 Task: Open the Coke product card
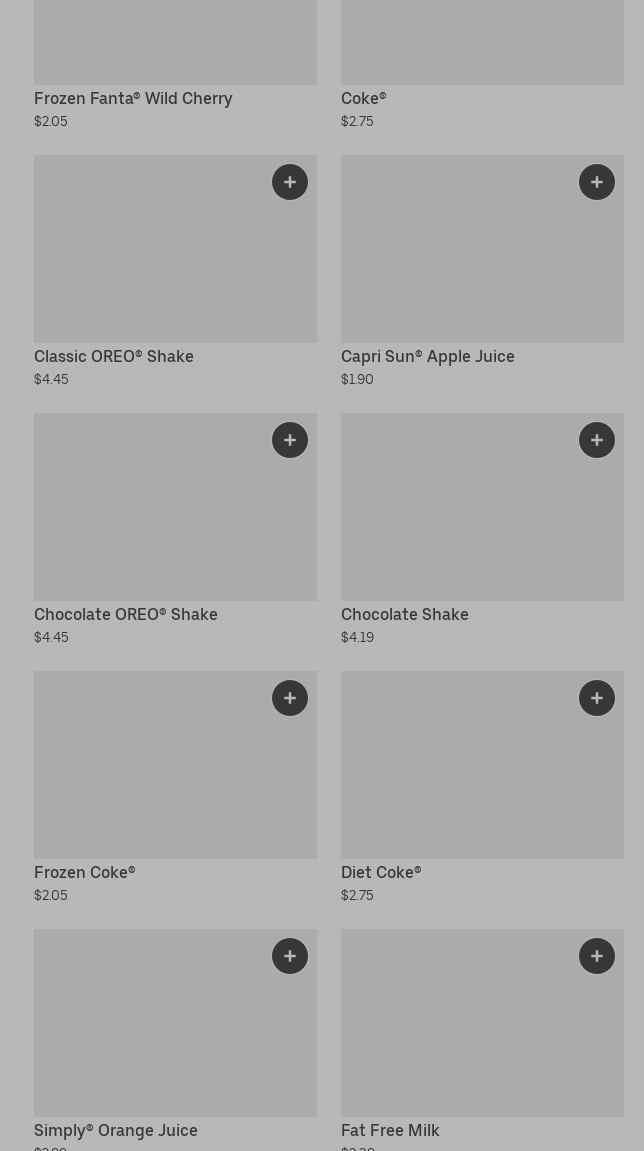[482, 66]
